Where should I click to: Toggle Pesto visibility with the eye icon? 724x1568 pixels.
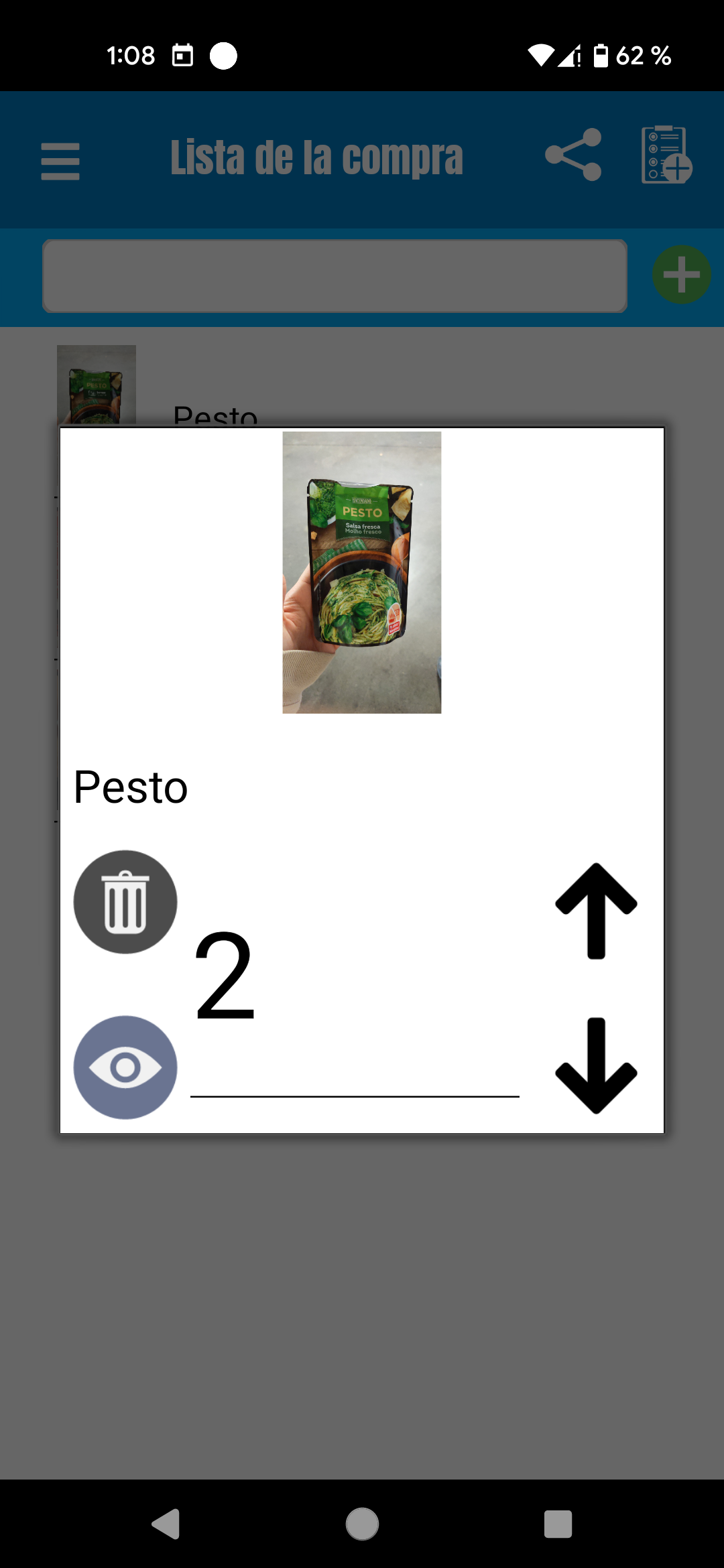coord(125,1067)
